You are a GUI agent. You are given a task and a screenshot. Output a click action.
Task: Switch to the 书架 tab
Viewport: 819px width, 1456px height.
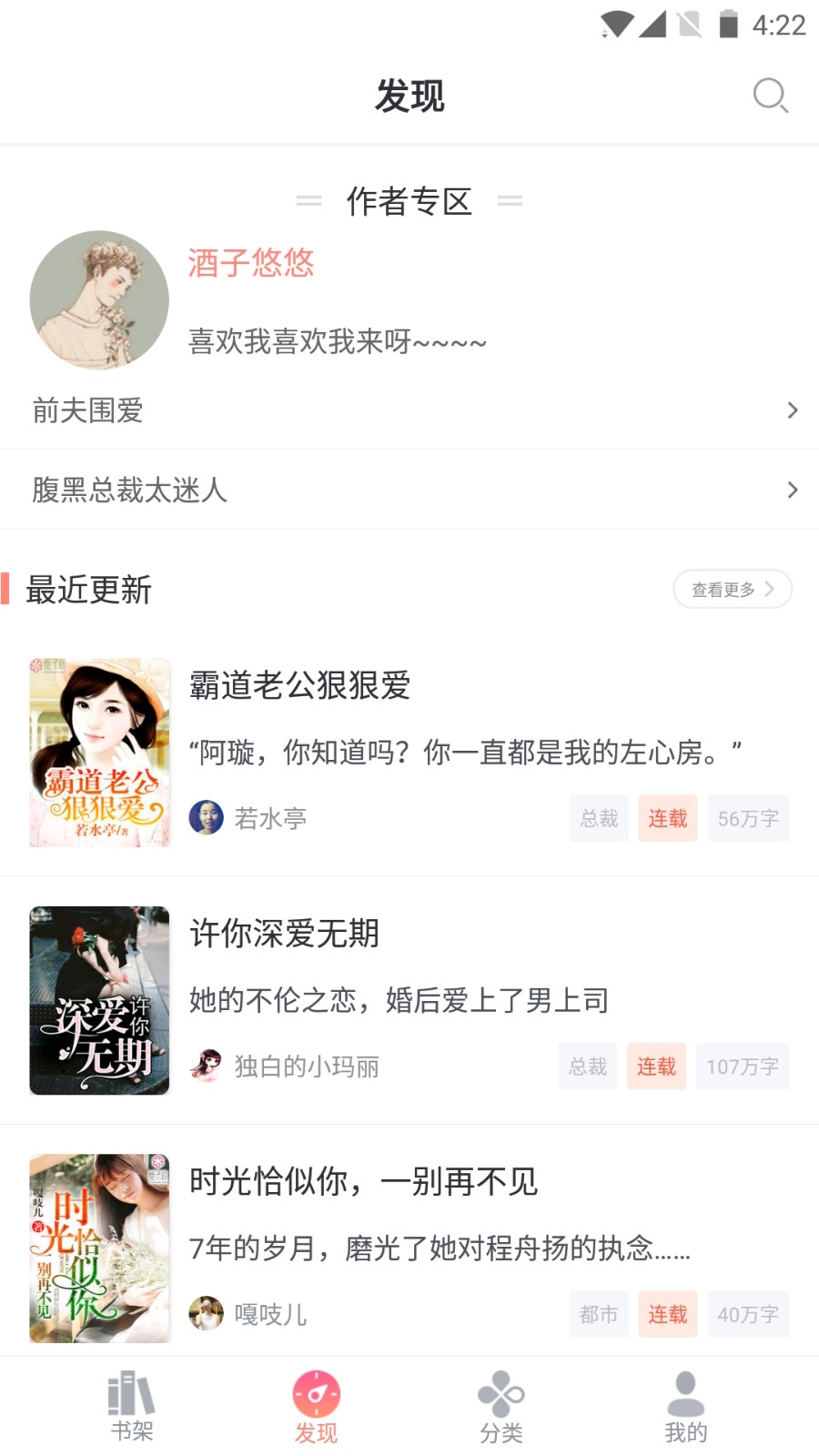(133, 1406)
